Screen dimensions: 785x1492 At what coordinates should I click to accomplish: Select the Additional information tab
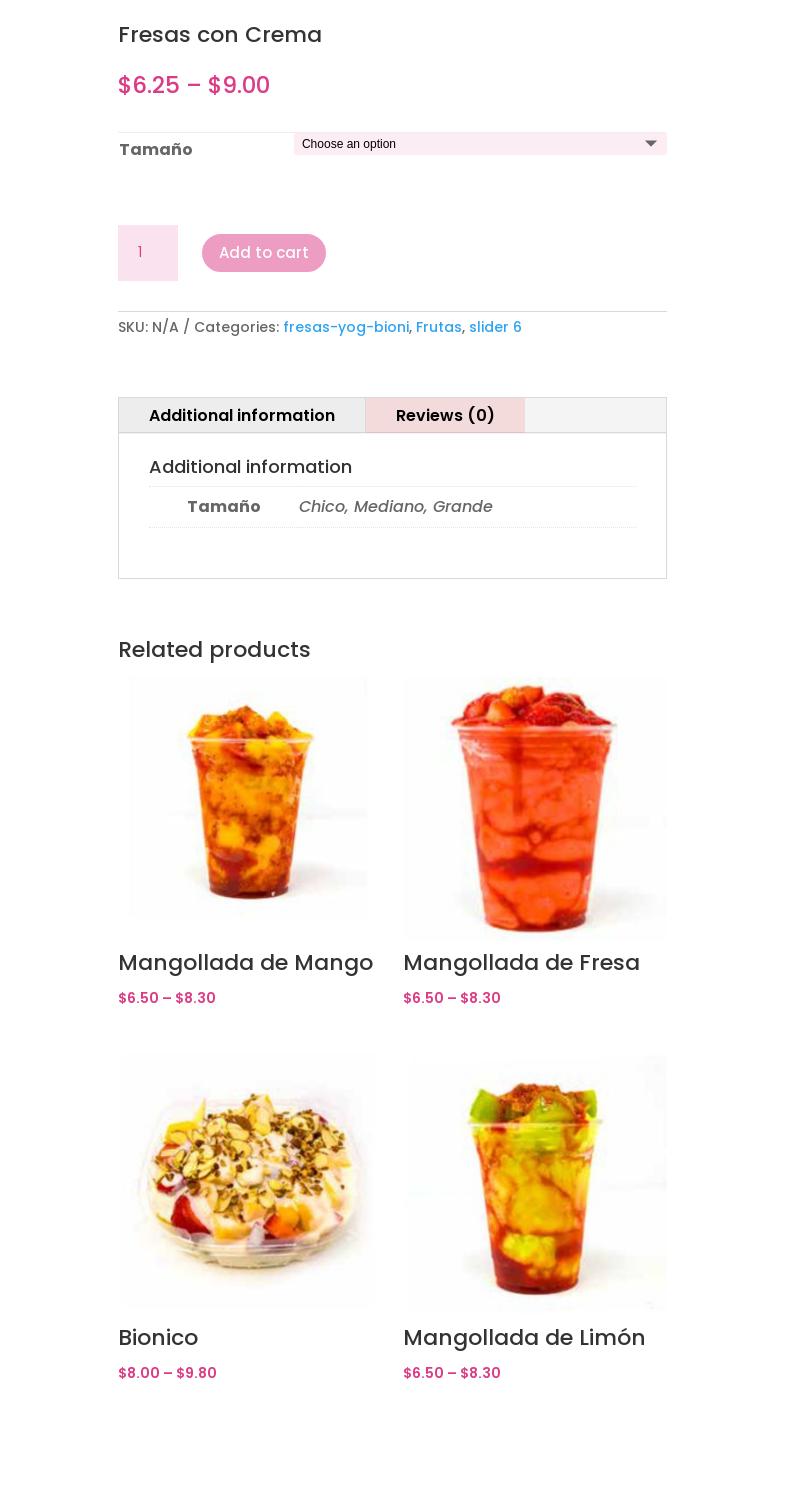click(x=242, y=415)
